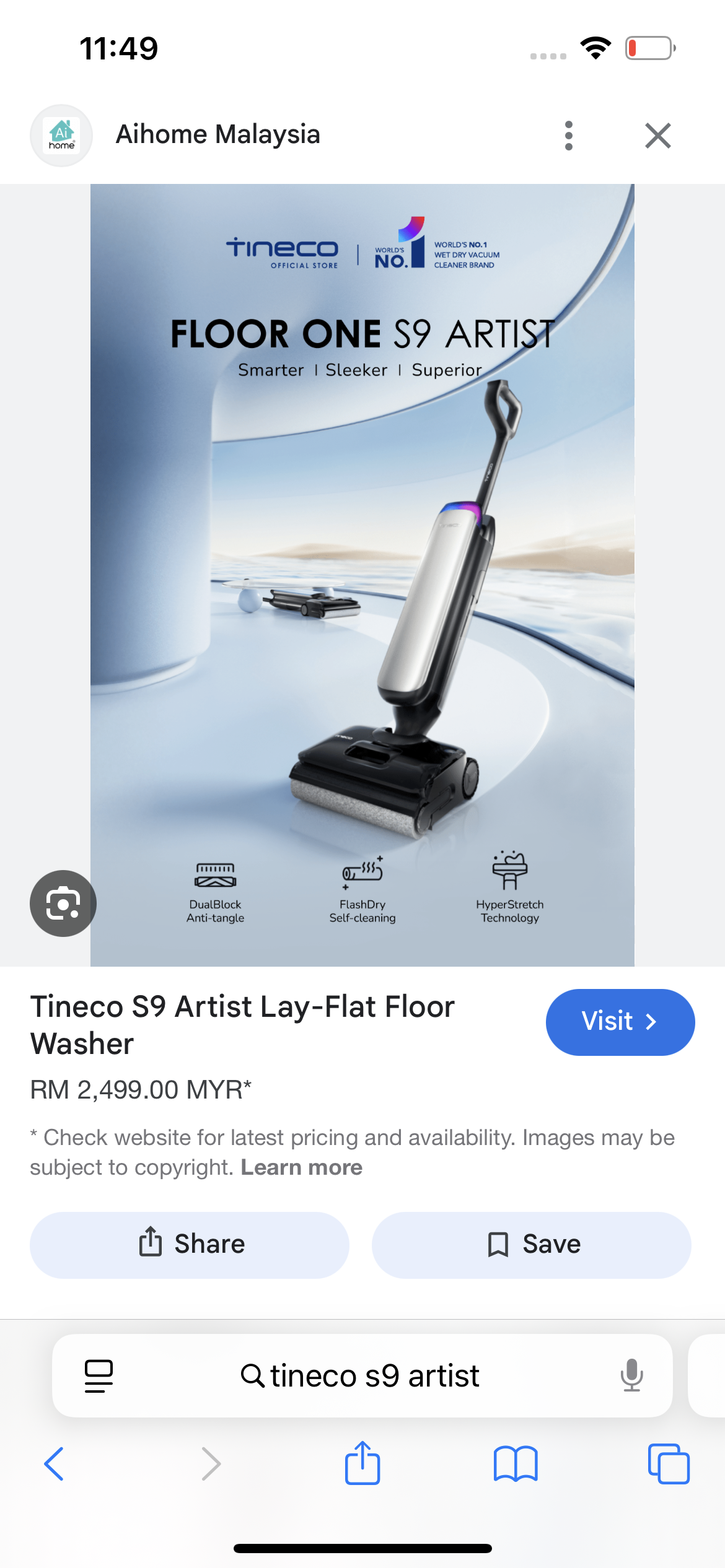Screen dimensions: 725x1568
Task: Tap Save to bookmark this result
Action: [x=530, y=1244]
